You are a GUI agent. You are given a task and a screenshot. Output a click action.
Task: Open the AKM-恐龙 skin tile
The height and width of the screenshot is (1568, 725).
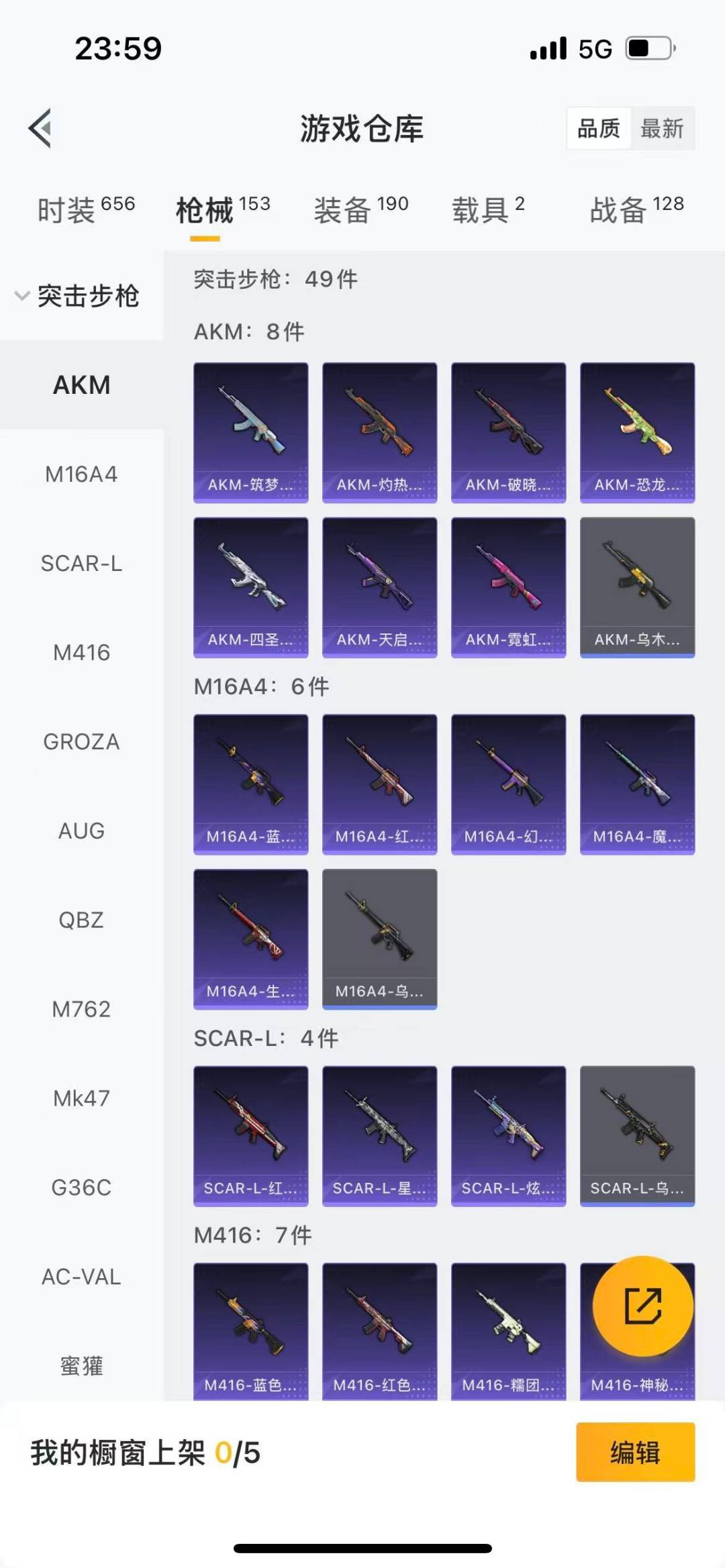tap(637, 433)
